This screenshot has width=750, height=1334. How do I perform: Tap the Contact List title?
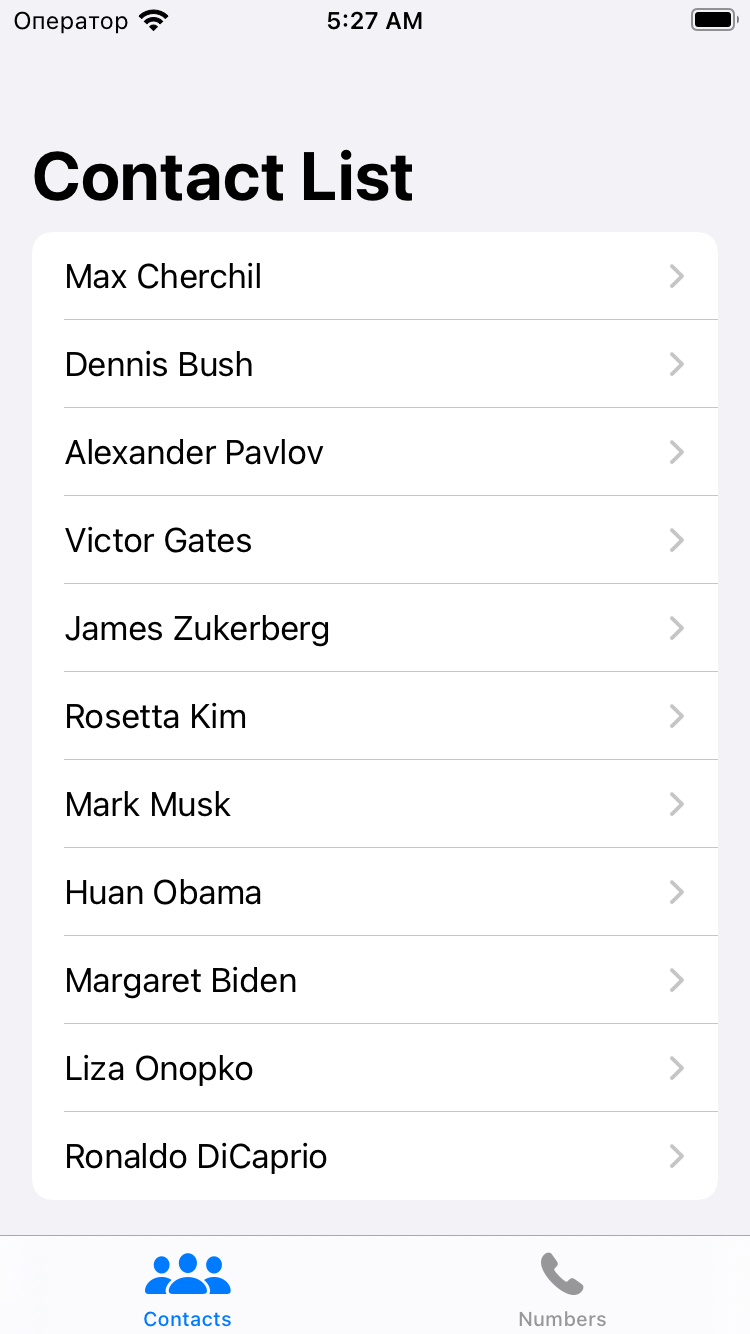click(x=222, y=176)
